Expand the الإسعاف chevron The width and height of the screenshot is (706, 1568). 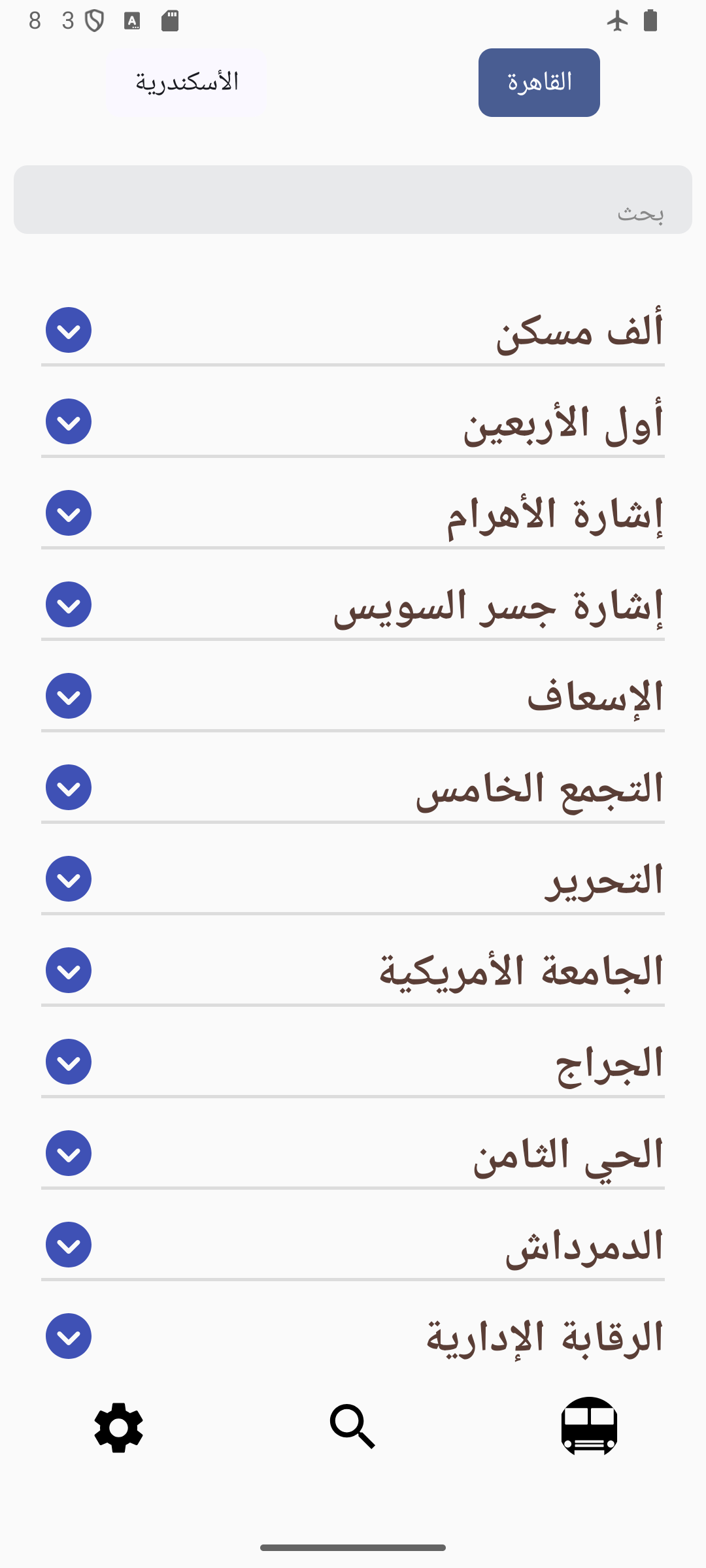click(69, 696)
